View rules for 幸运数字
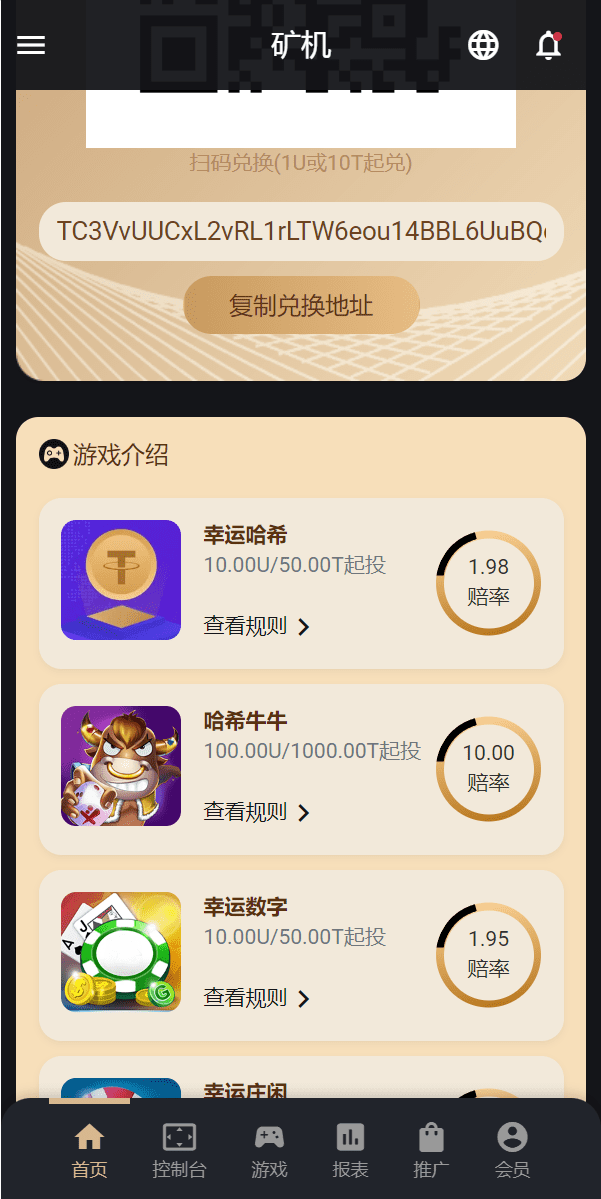Image resolution: width=601 pixels, height=1199 pixels. pyautogui.click(x=257, y=998)
